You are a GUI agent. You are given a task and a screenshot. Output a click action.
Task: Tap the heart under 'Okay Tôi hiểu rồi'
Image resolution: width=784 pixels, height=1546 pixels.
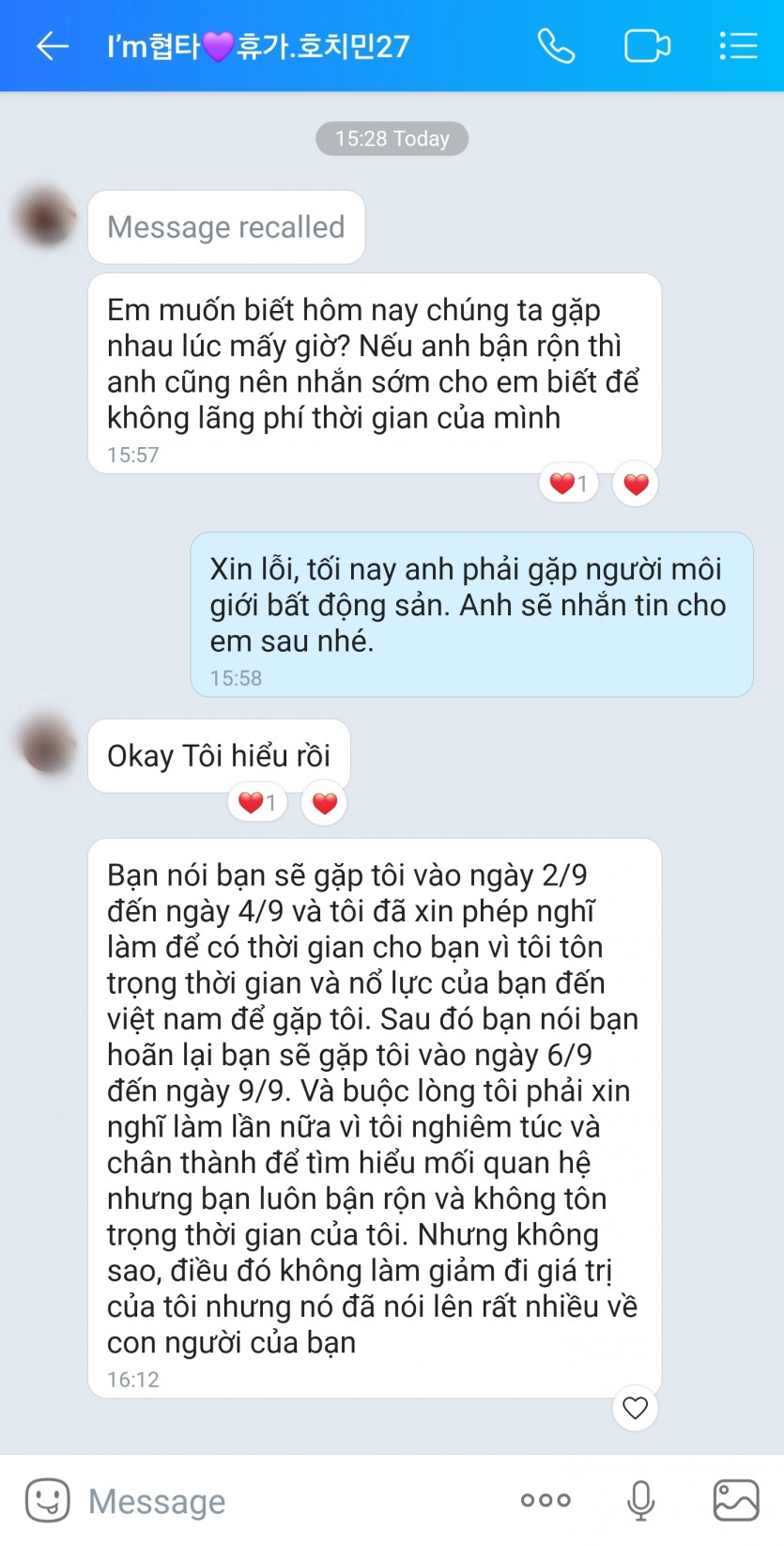pos(323,803)
